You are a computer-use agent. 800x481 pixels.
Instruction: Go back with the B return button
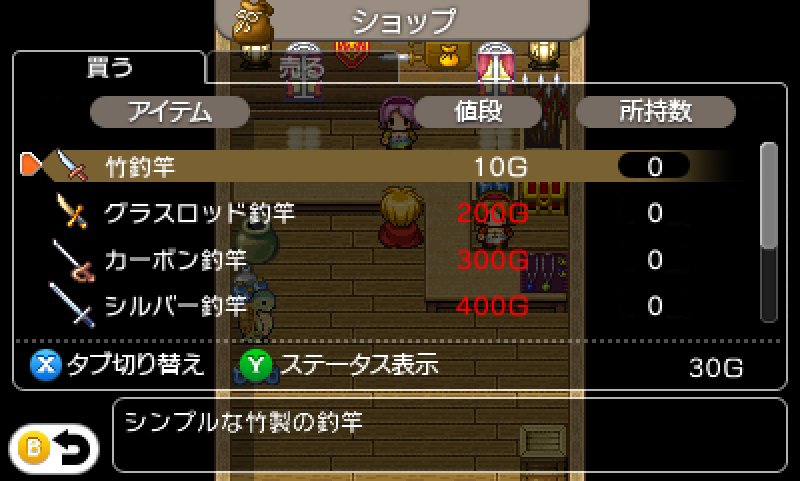tap(55, 448)
